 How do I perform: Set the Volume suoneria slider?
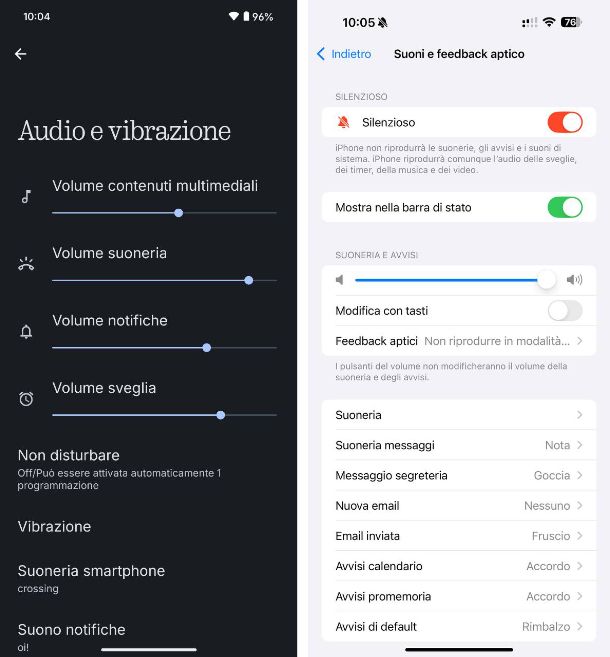tap(248, 280)
